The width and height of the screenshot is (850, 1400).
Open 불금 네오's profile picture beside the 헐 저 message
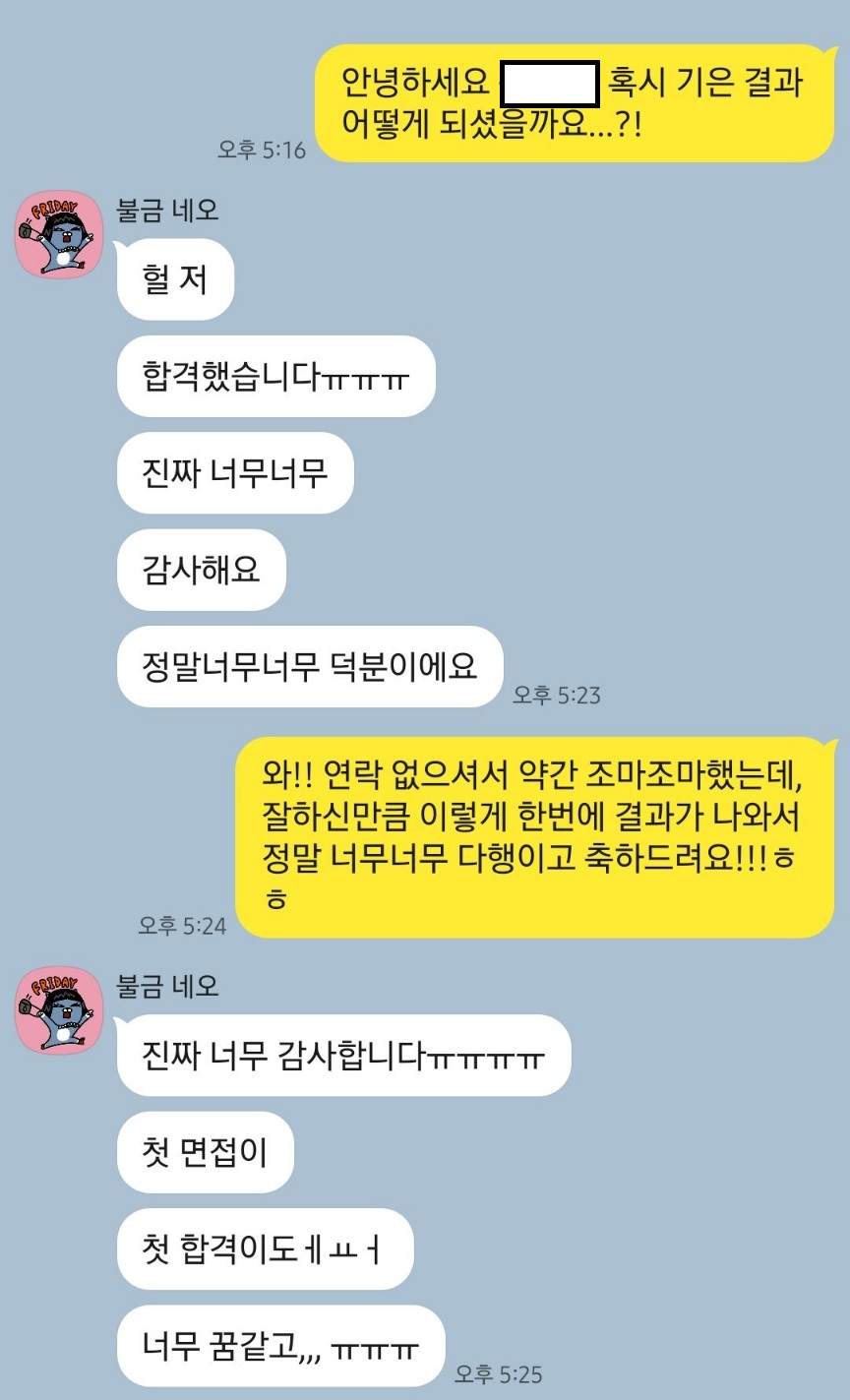click(x=60, y=235)
